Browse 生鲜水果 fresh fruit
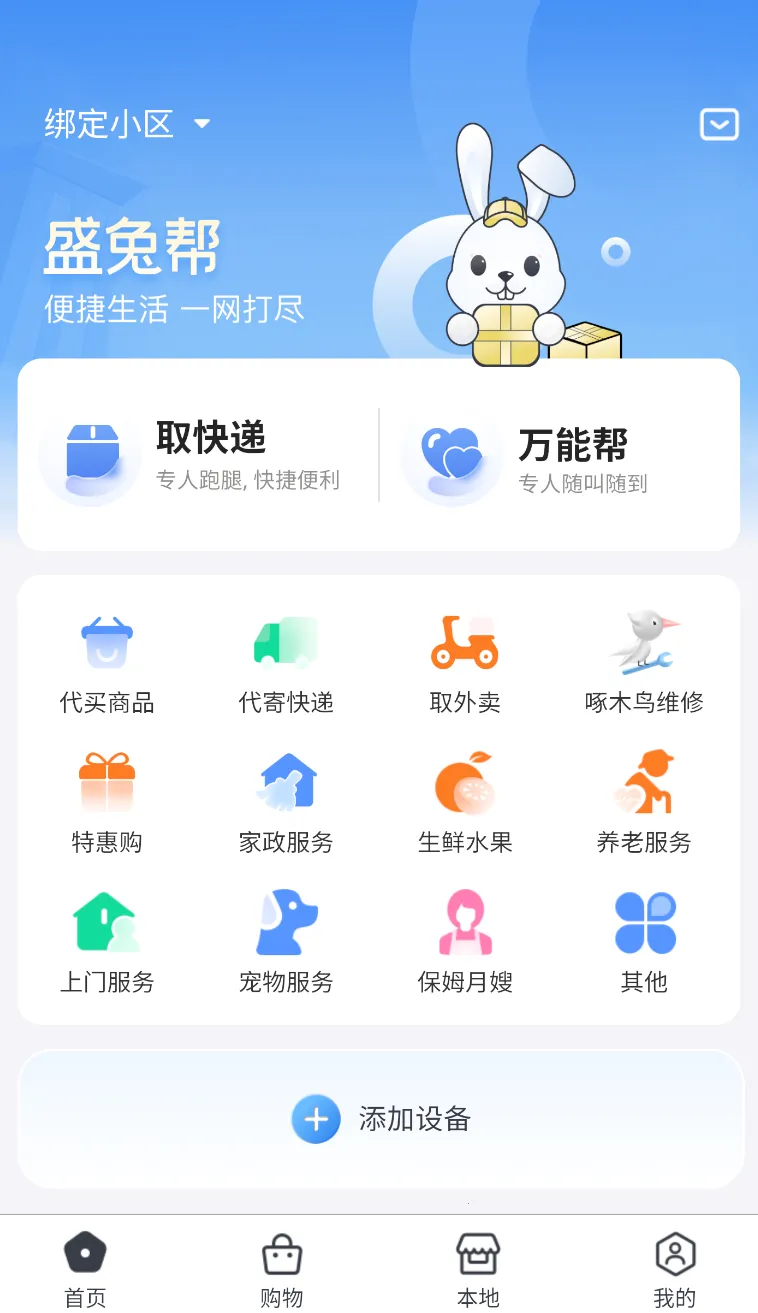 (465, 802)
